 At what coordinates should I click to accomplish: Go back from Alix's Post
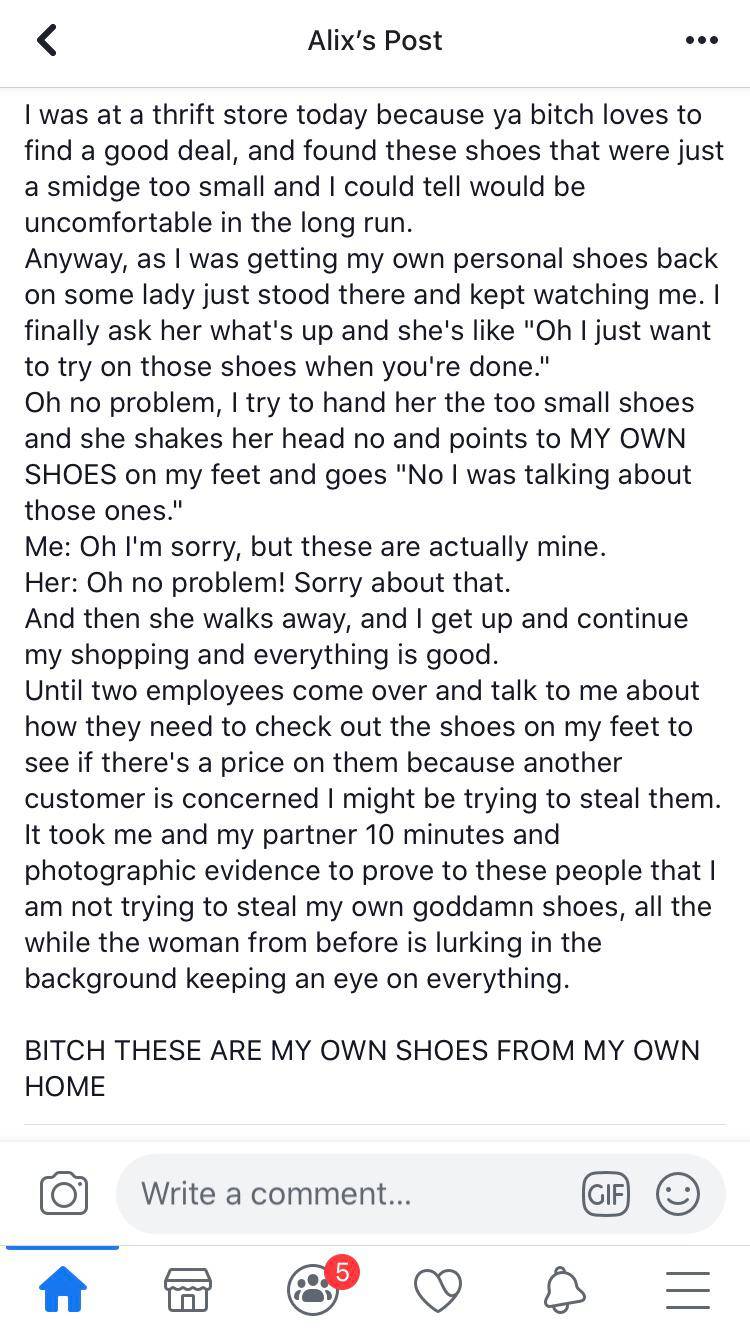click(47, 40)
